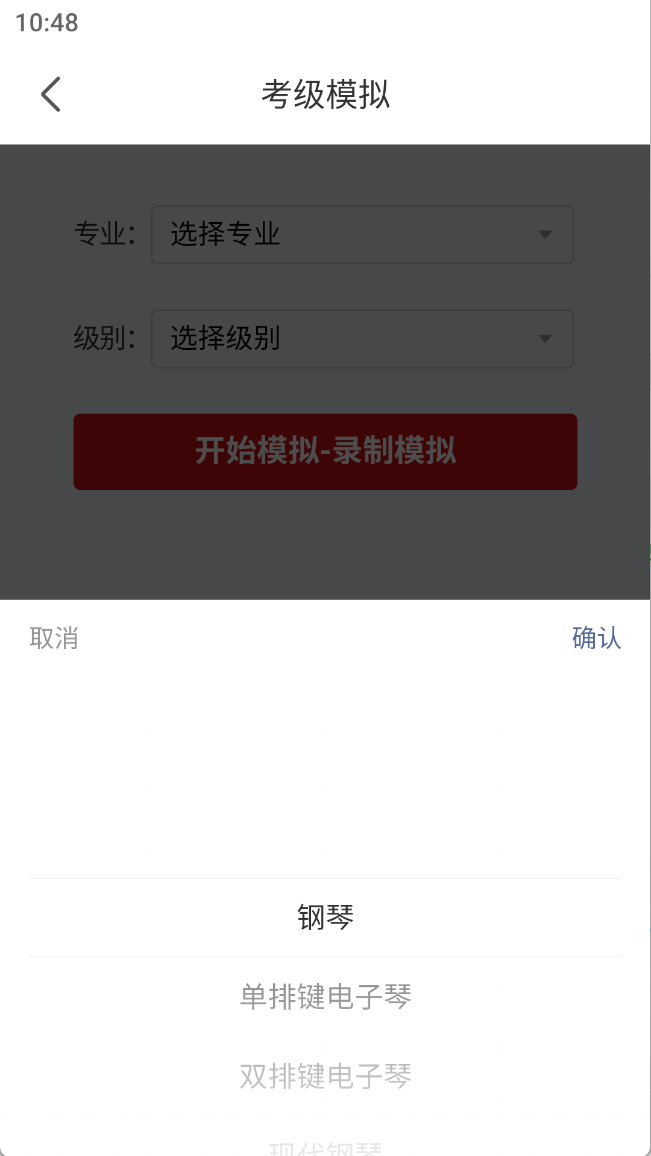Choose 单排键电子琴 option
This screenshot has height=1156, width=651.
325,997
